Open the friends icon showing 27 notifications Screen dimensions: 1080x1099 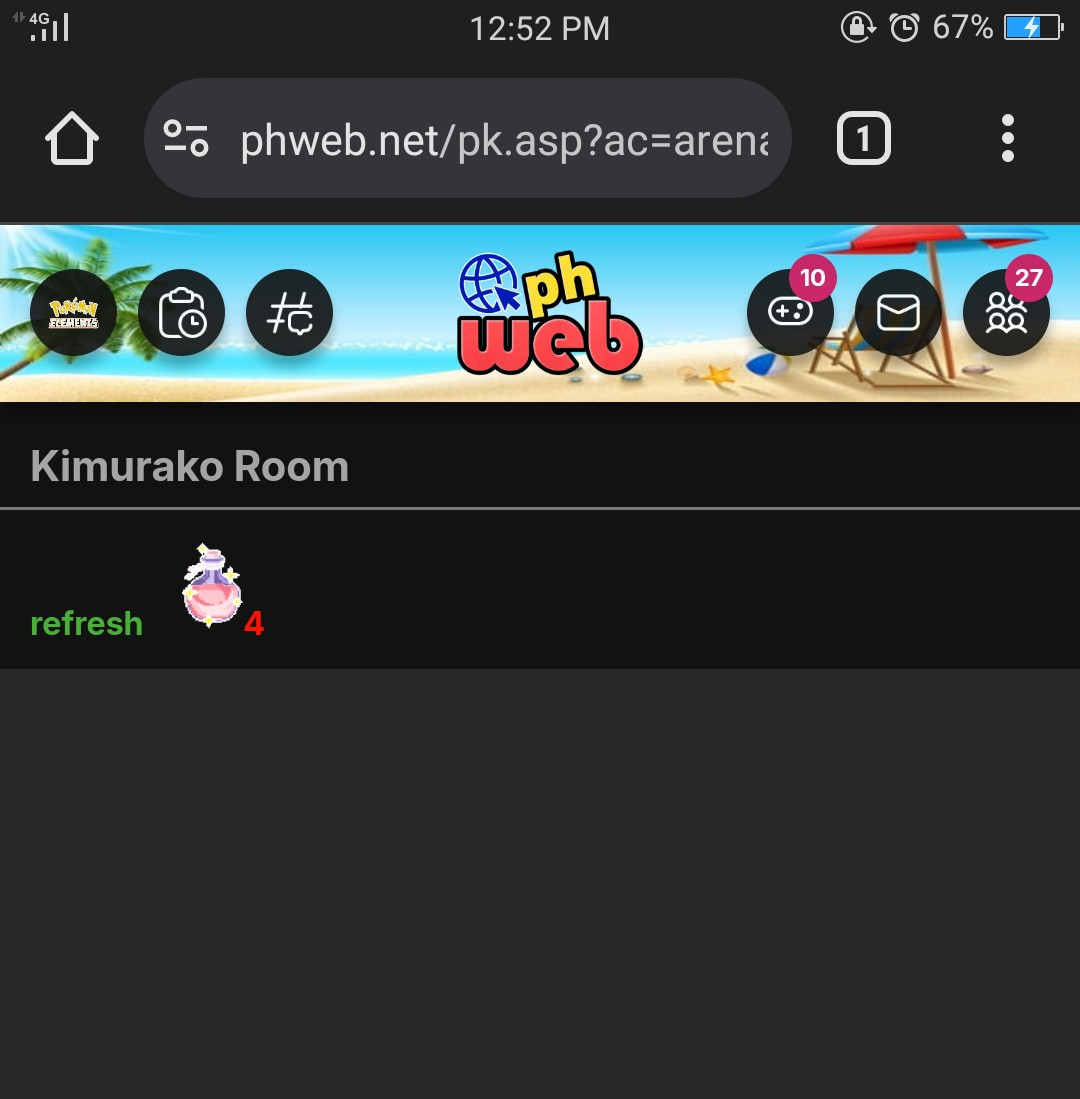click(1006, 312)
